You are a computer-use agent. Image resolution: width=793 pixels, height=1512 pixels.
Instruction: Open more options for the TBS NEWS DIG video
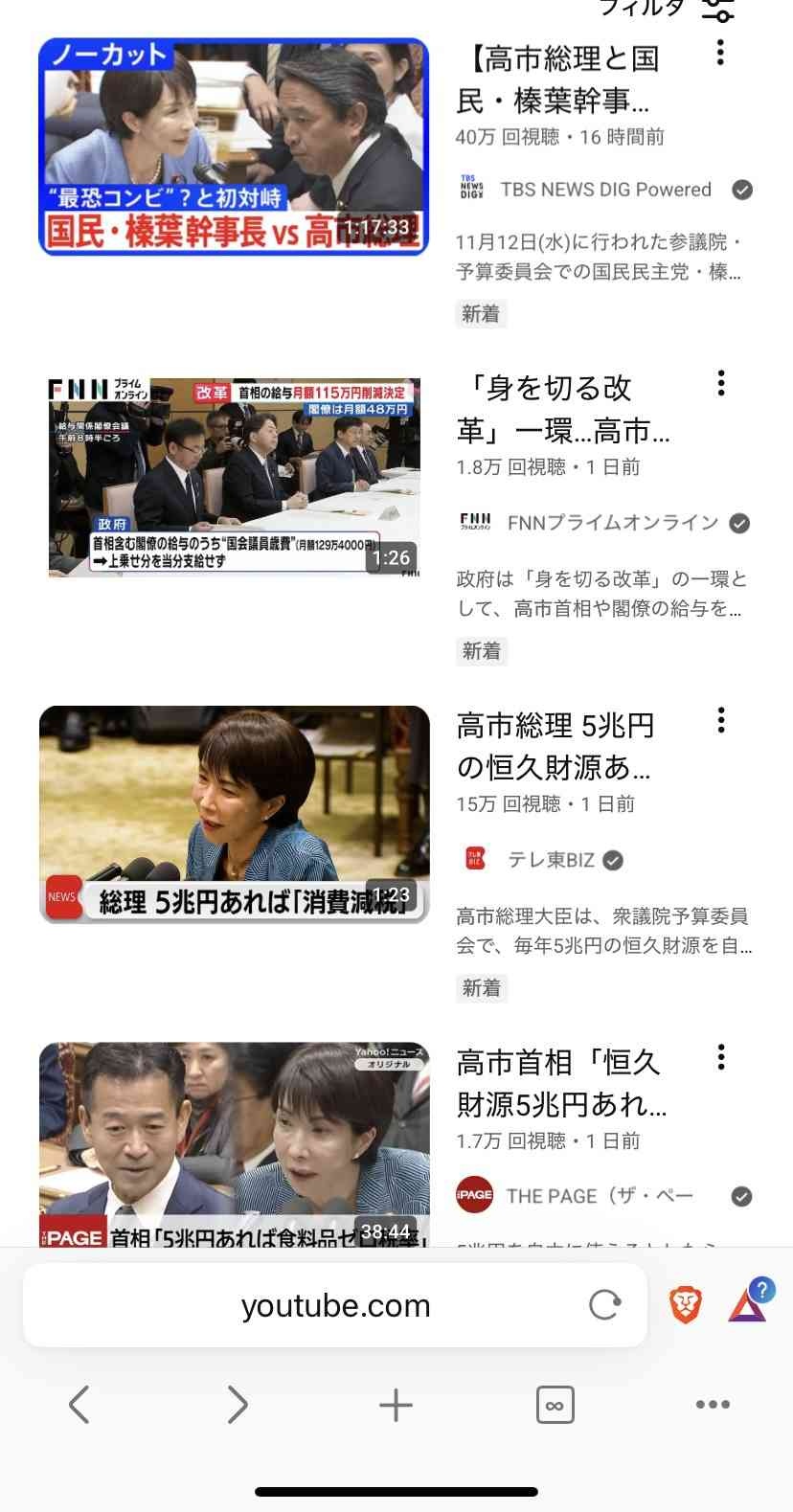pos(720,53)
